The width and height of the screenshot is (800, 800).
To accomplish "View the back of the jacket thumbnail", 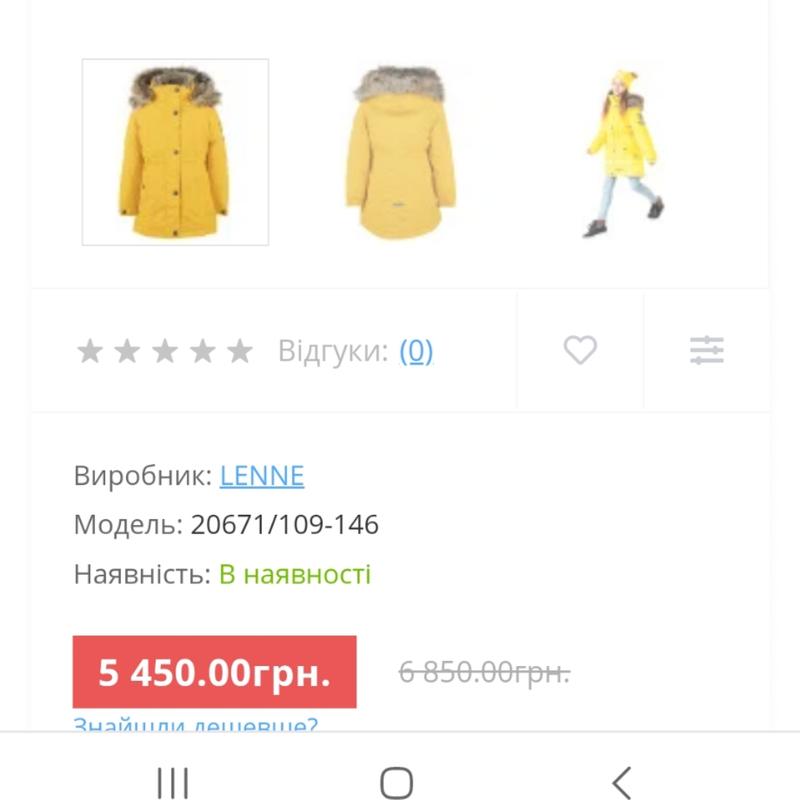I will [400, 152].
